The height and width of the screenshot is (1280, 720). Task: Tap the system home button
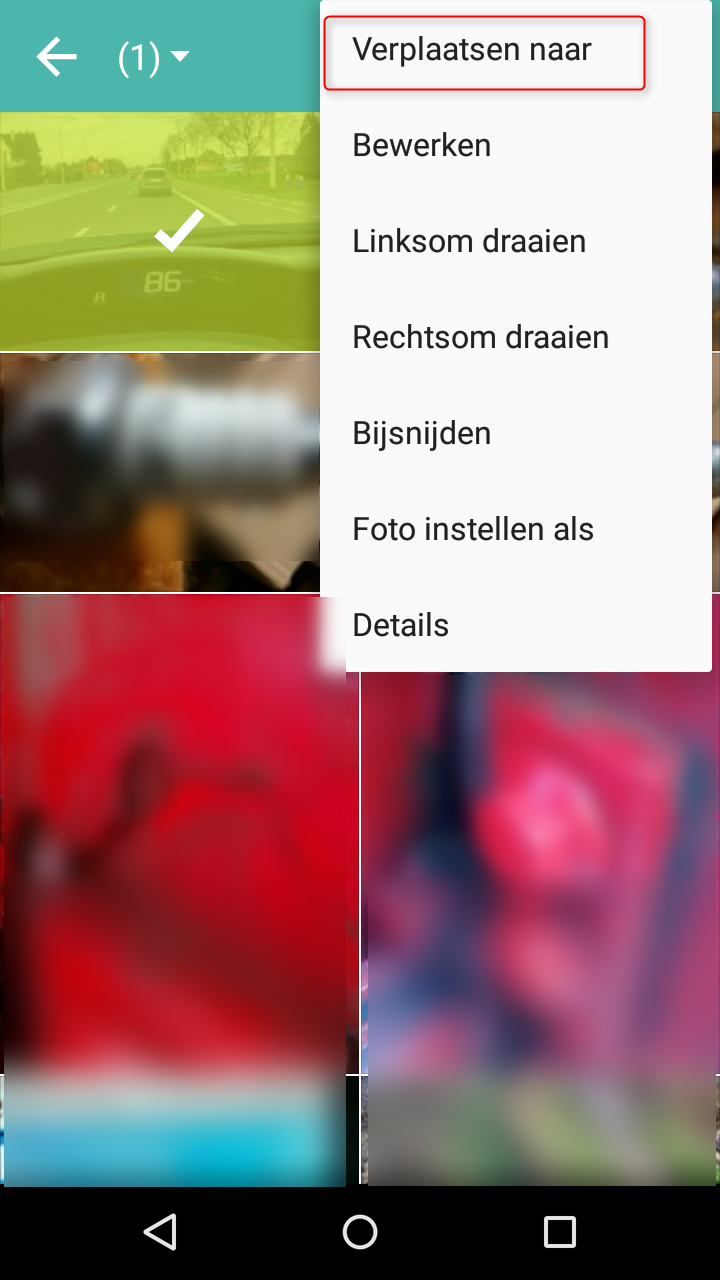[x=360, y=1232]
